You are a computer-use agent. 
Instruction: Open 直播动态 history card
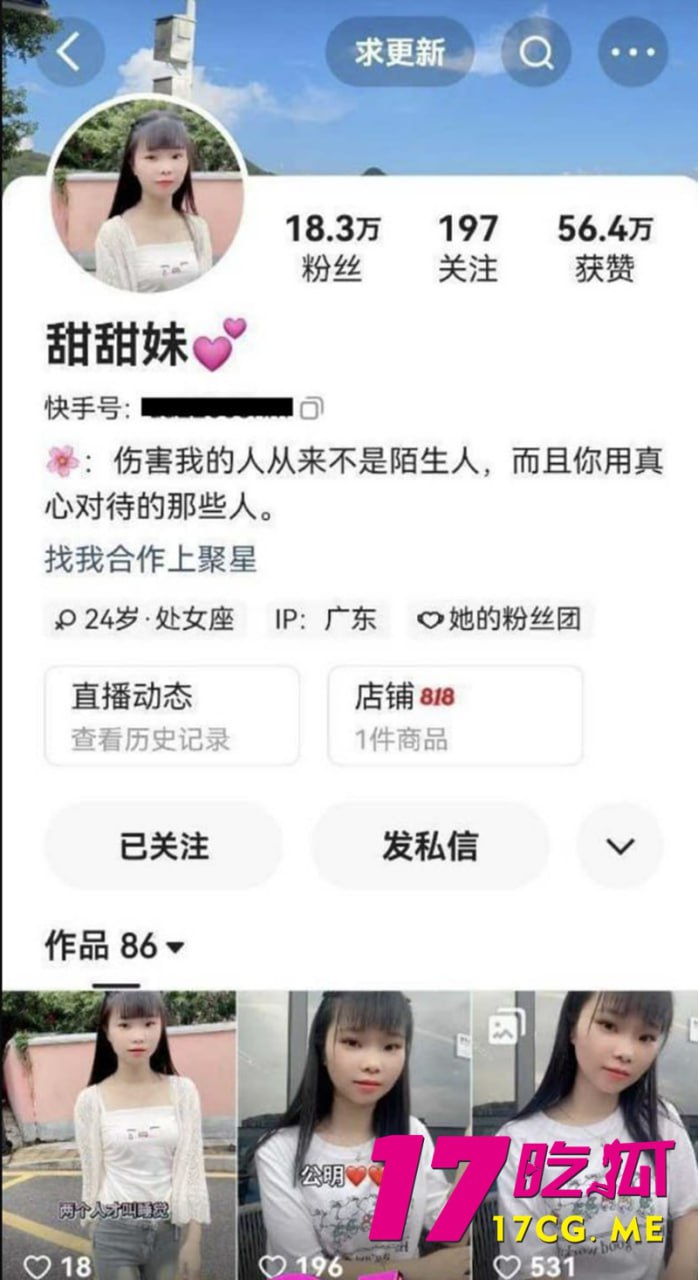click(x=171, y=716)
